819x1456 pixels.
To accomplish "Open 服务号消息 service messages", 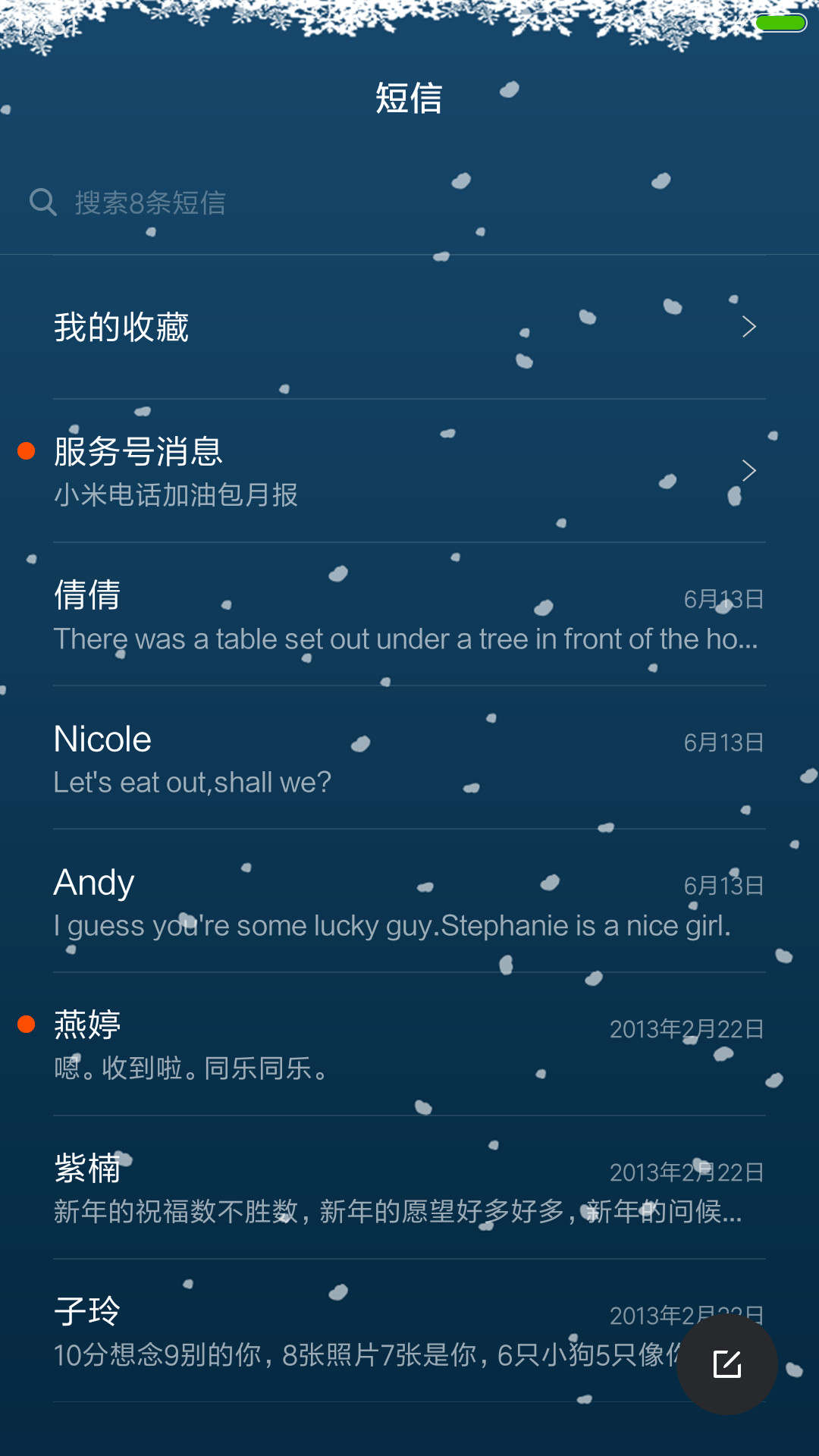I will [409, 471].
